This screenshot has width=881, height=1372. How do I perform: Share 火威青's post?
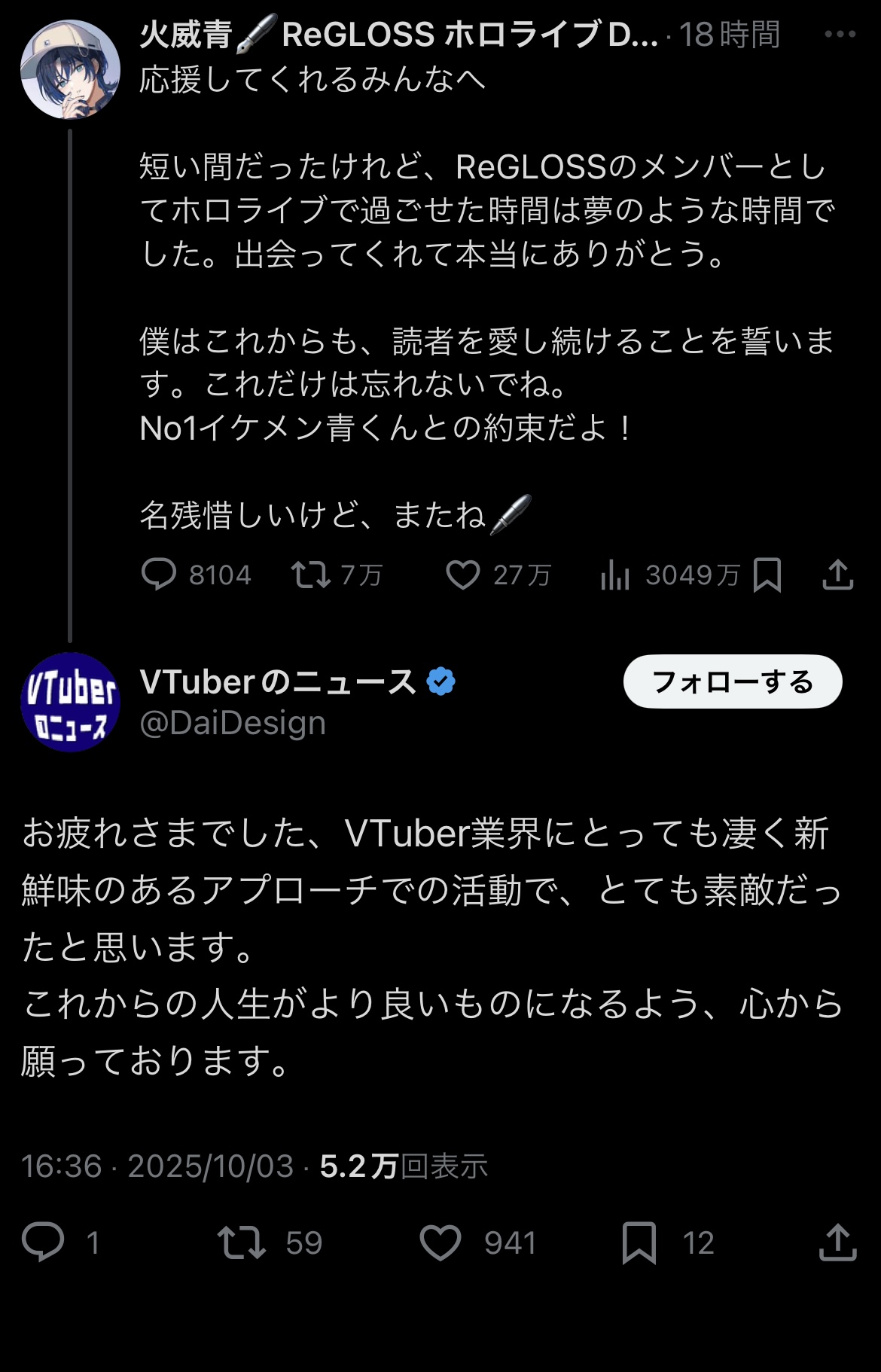tap(837, 575)
